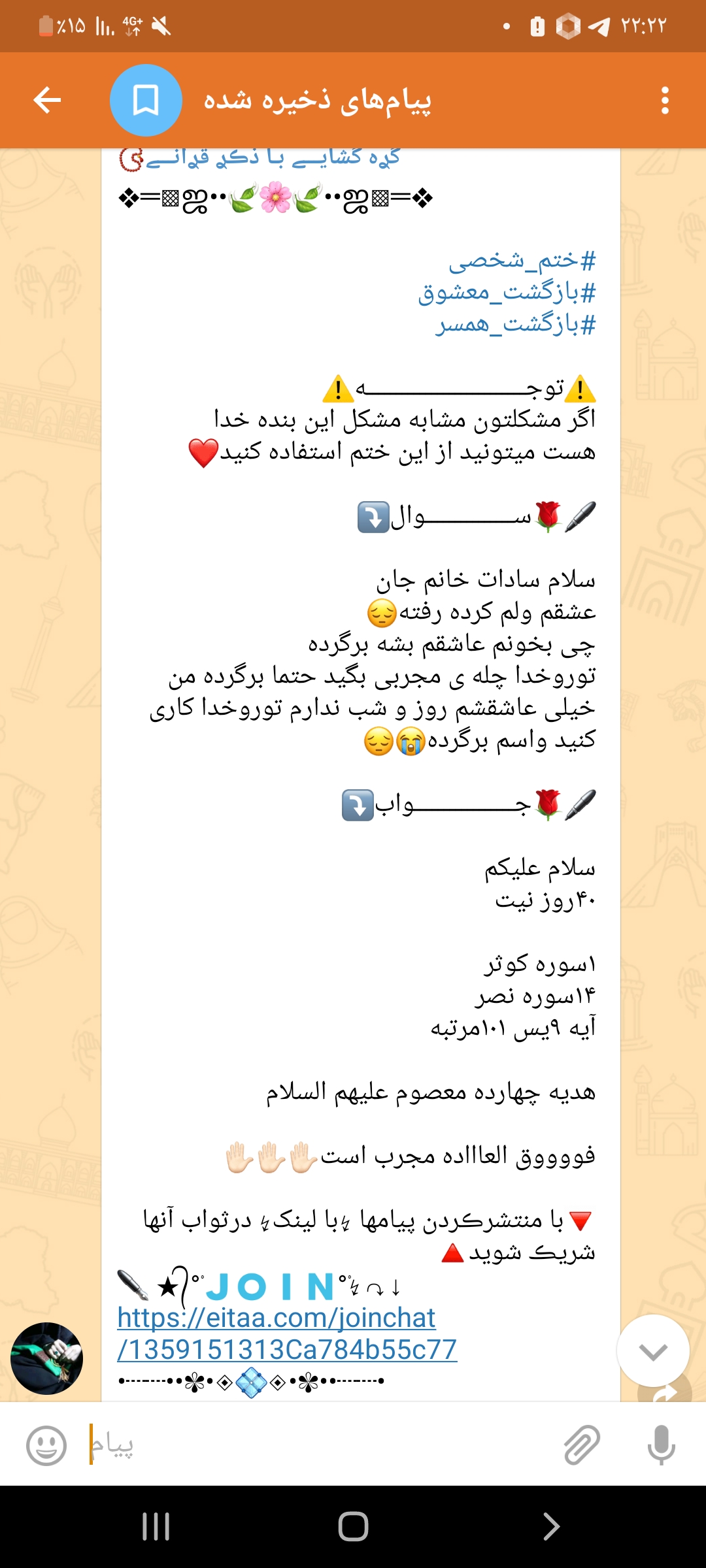Viewport: 706px width, 1568px height.
Task: Open hashtag #بازگشت_معشوق
Action: click(x=507, y=292)
